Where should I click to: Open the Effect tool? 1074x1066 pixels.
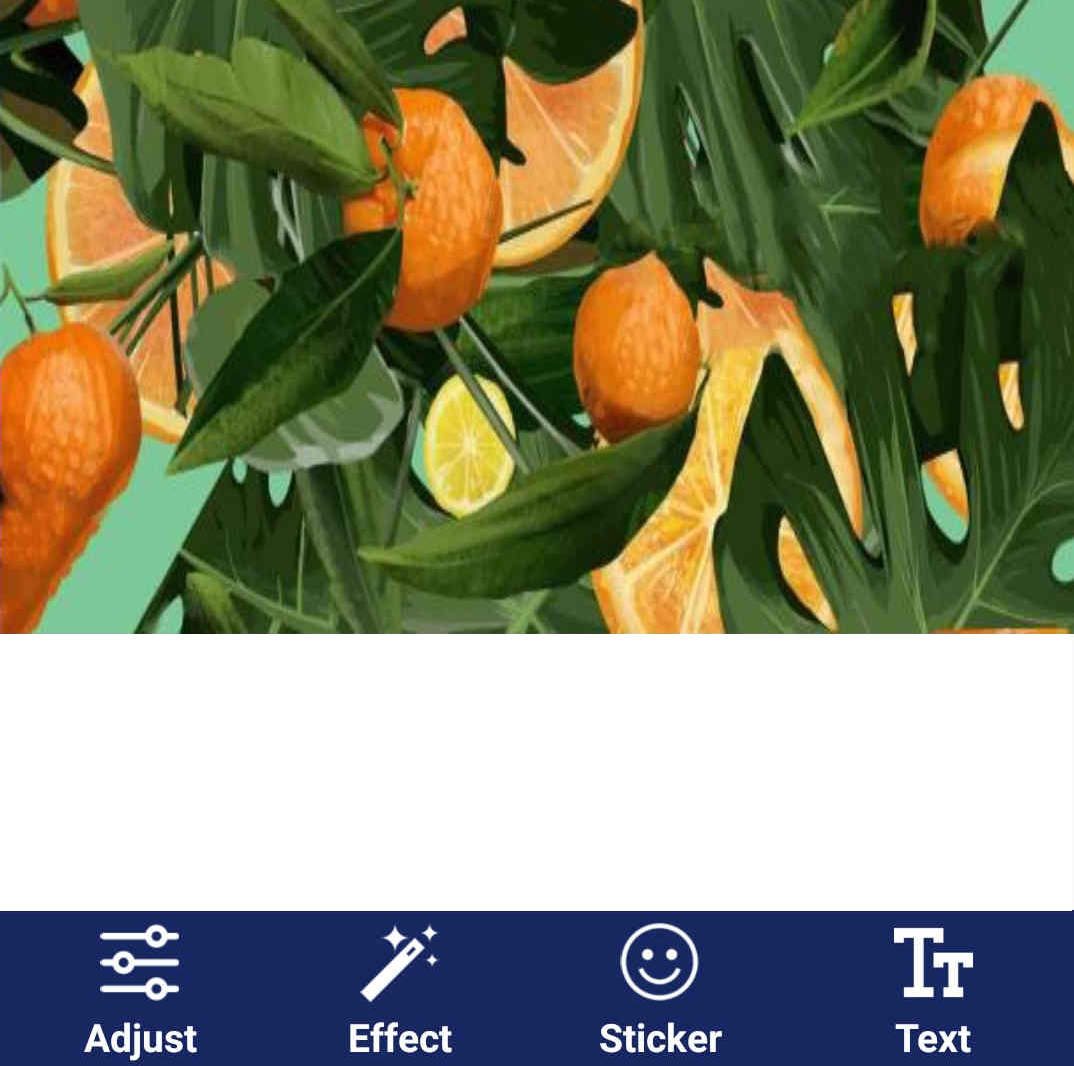400,988
